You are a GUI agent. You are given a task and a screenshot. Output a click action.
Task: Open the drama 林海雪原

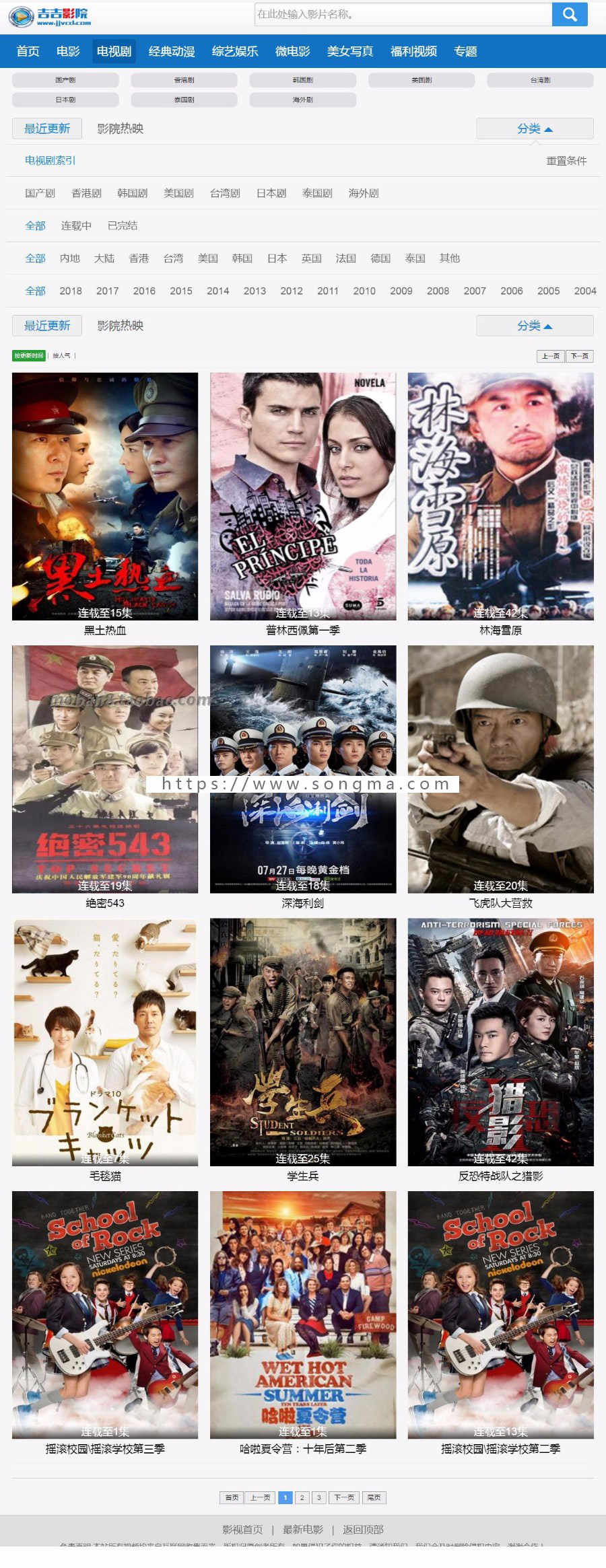(x=500, y=497)
